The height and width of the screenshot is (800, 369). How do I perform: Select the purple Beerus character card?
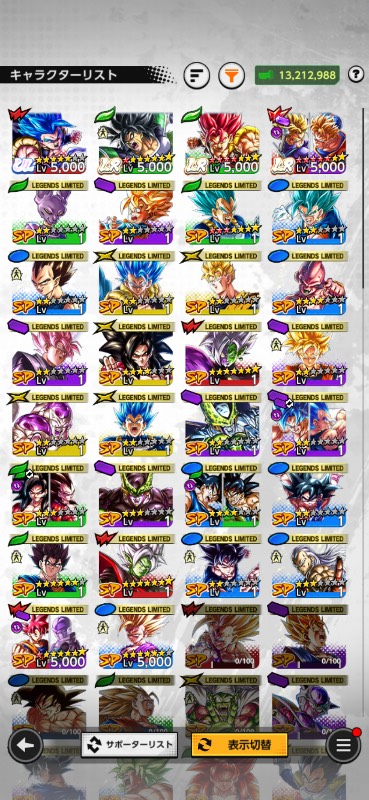point(48,212)
